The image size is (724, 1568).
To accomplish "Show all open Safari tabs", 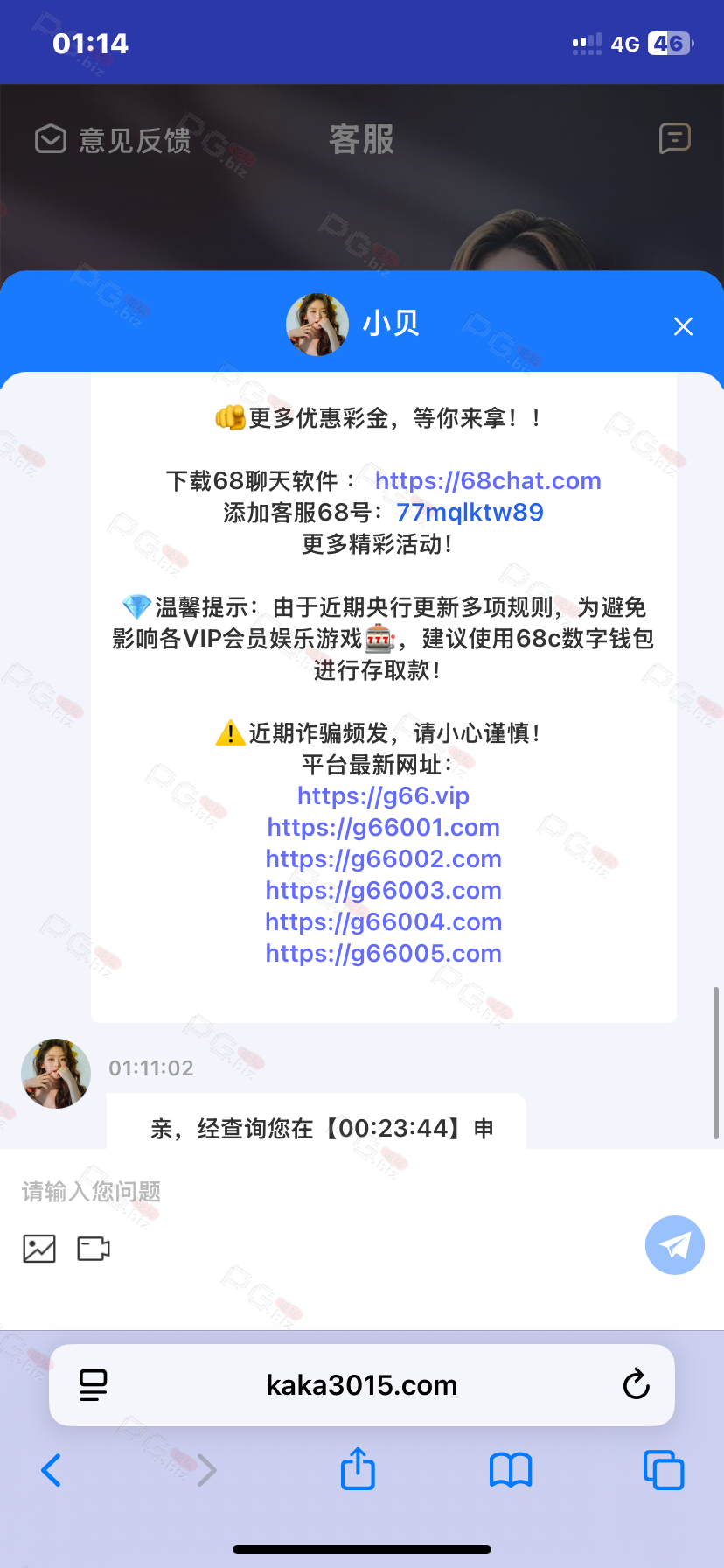I will tap(664, 1470).
